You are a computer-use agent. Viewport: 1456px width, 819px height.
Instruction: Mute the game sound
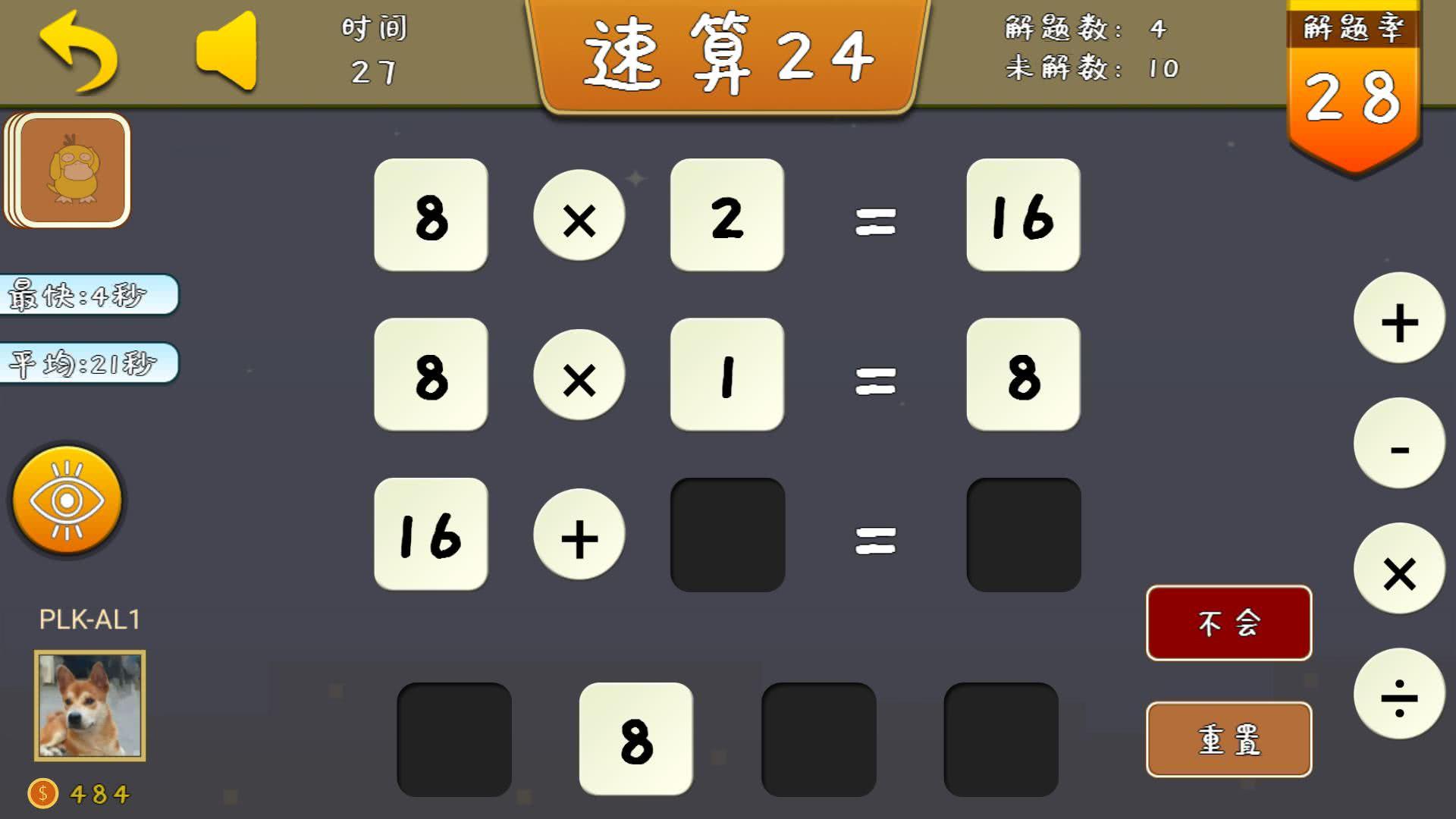click(x=226, y=52)
